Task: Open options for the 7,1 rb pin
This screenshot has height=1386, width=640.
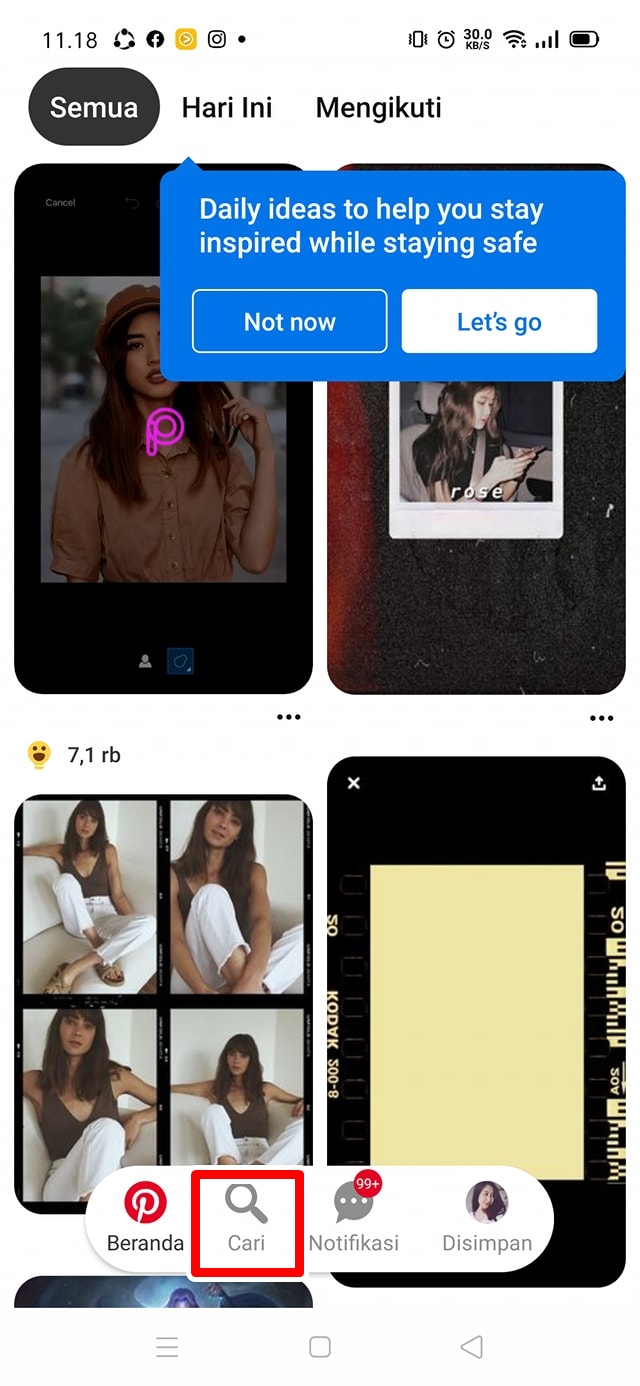Action: pyautogui.click(x=289, y=717)
